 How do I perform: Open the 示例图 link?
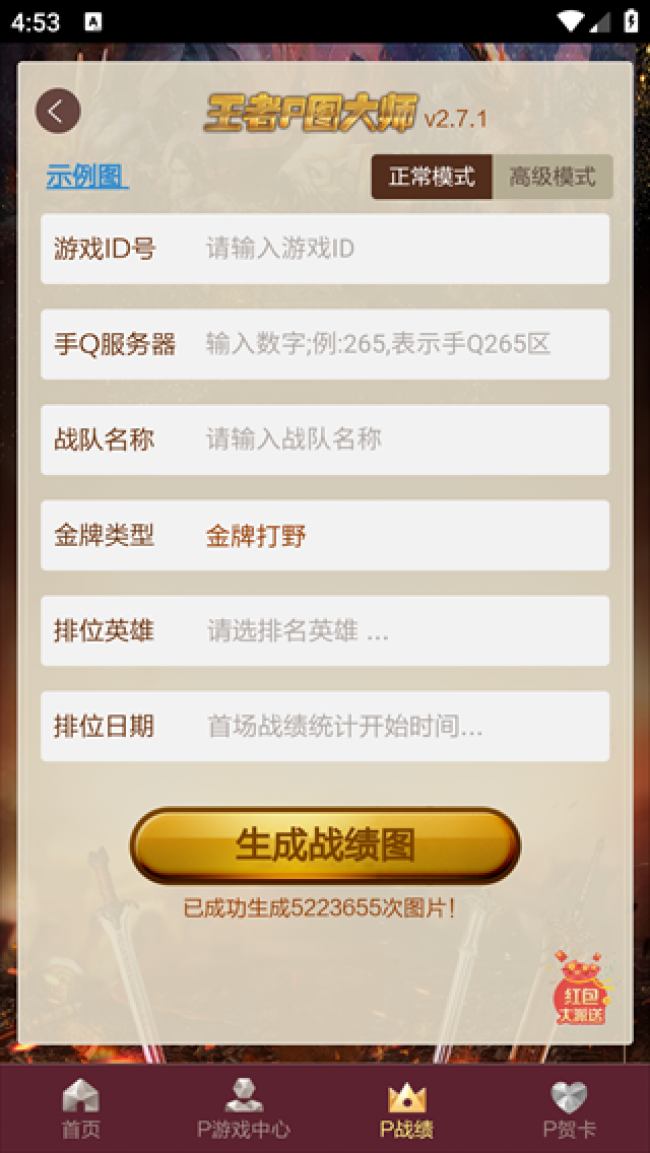(86, 177)
